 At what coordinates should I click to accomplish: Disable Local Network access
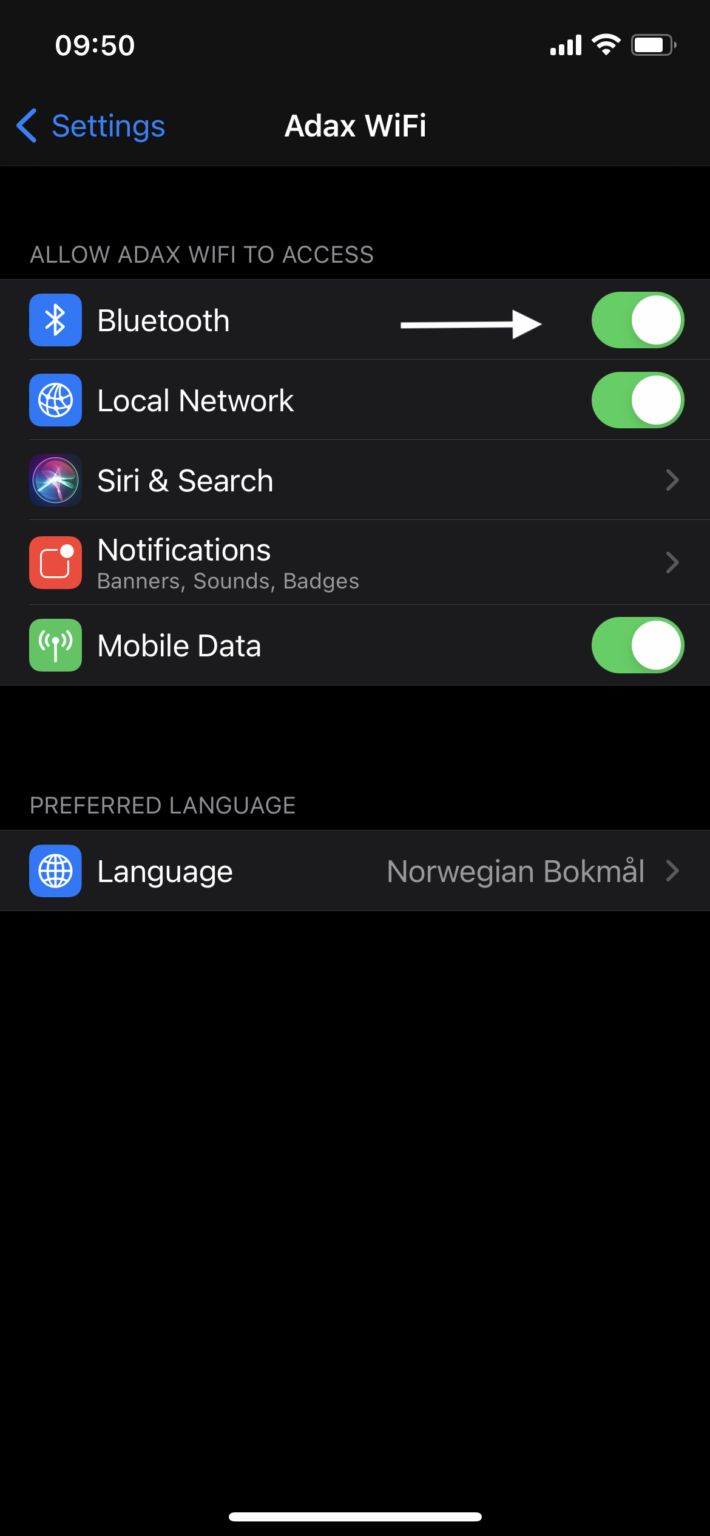point(637,400)
